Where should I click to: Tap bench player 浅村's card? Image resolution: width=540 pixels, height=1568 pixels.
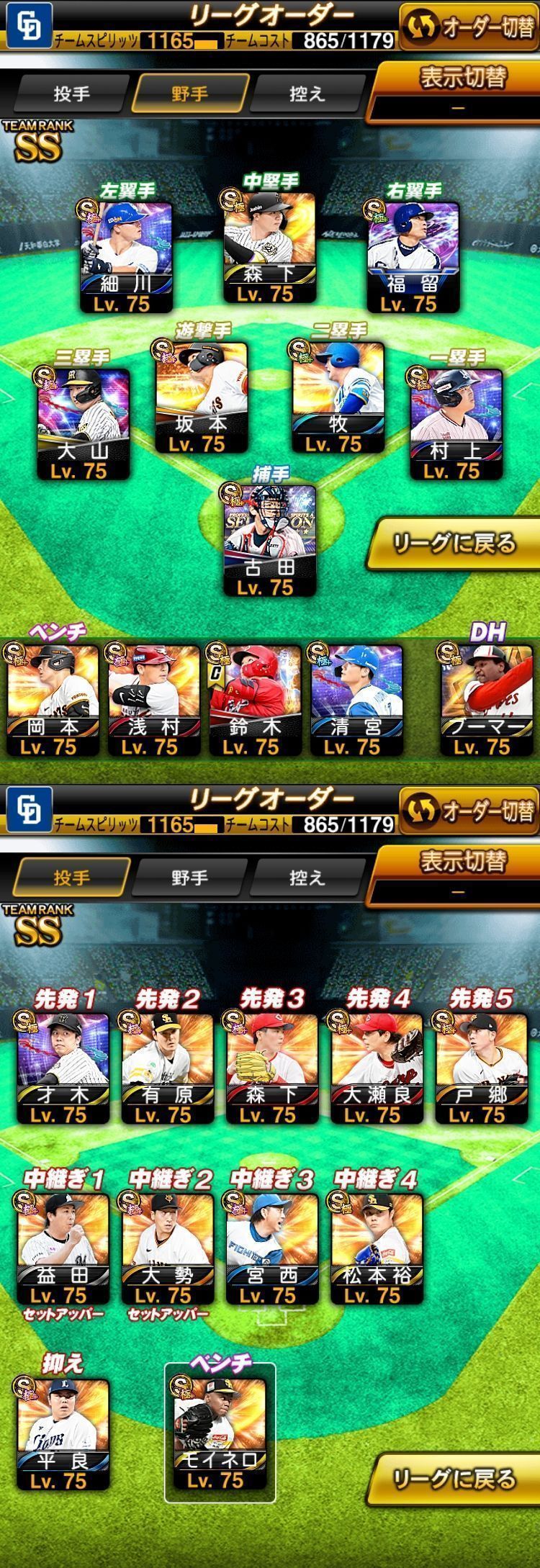pyautogui.click(x=153, y=700)
